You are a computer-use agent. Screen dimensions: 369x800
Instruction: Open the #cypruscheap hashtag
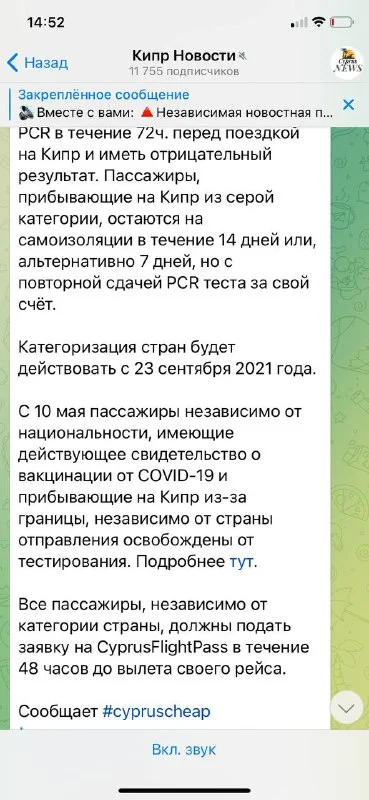pos(156,711)
